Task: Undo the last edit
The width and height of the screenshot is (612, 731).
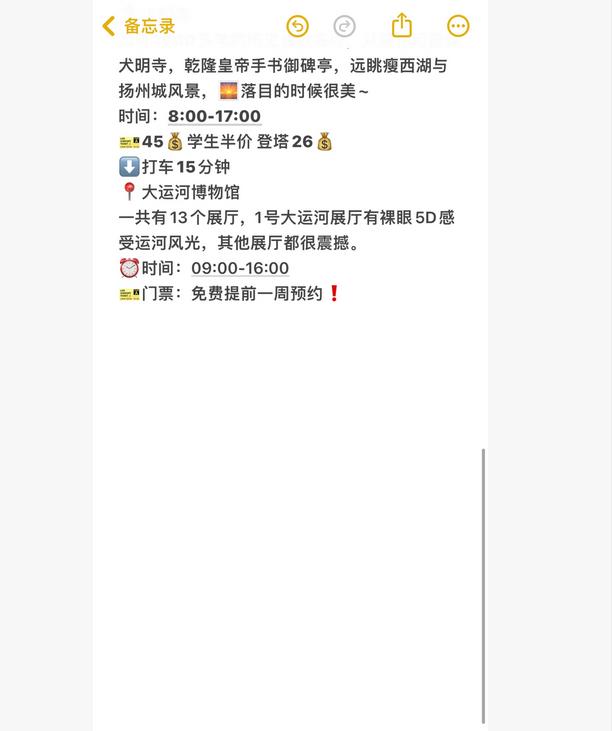Action: (x=297, y=27)
